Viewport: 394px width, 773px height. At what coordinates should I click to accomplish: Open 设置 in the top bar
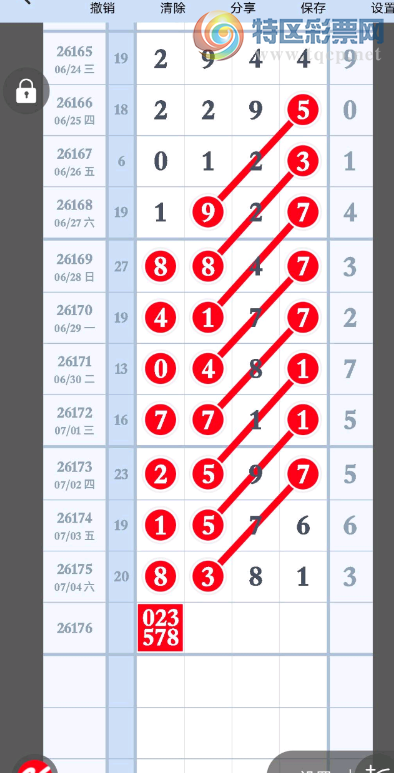click(382, 8)
